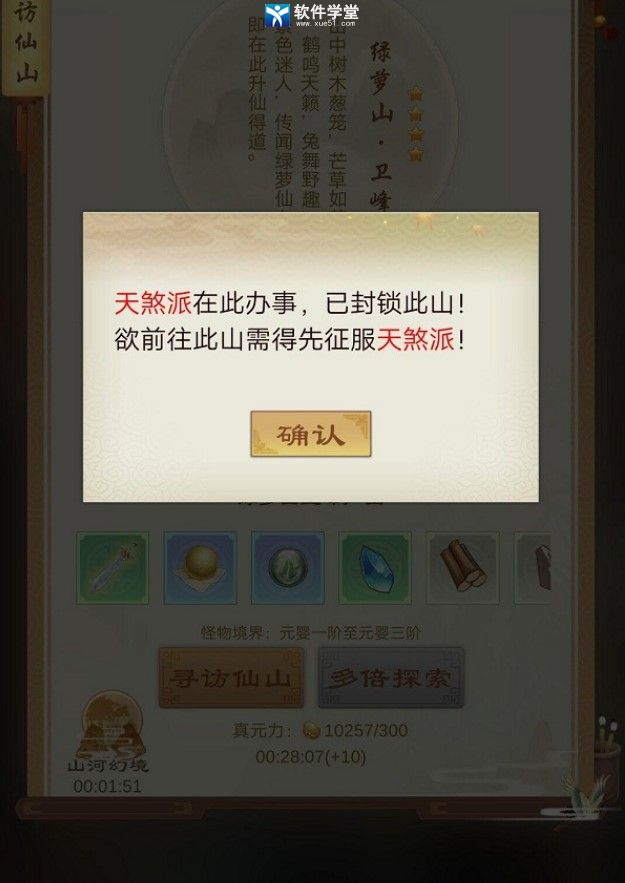Confirm the dialog with 确认

310,434
